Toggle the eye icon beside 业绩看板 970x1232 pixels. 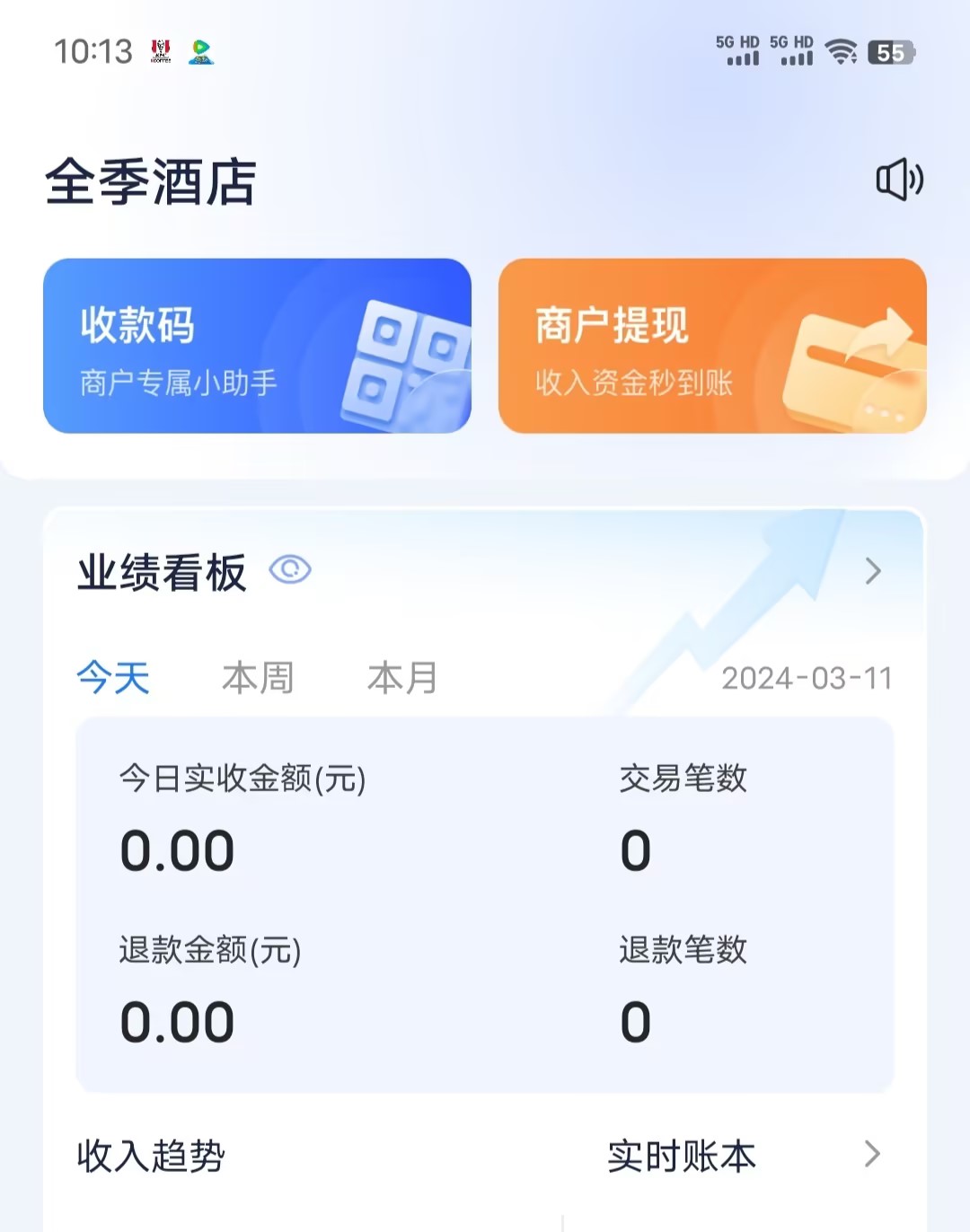click(290, 570)
